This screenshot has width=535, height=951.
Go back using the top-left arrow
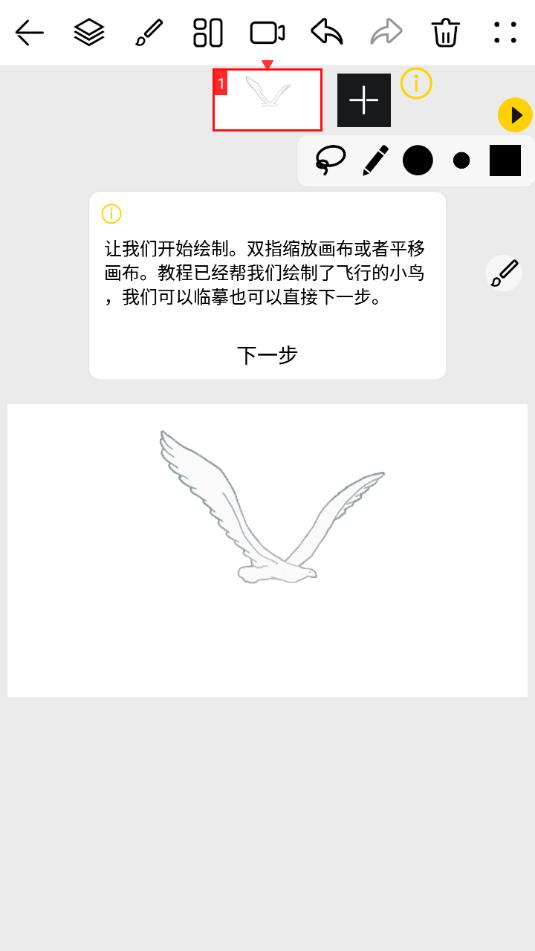pos(29,32)
